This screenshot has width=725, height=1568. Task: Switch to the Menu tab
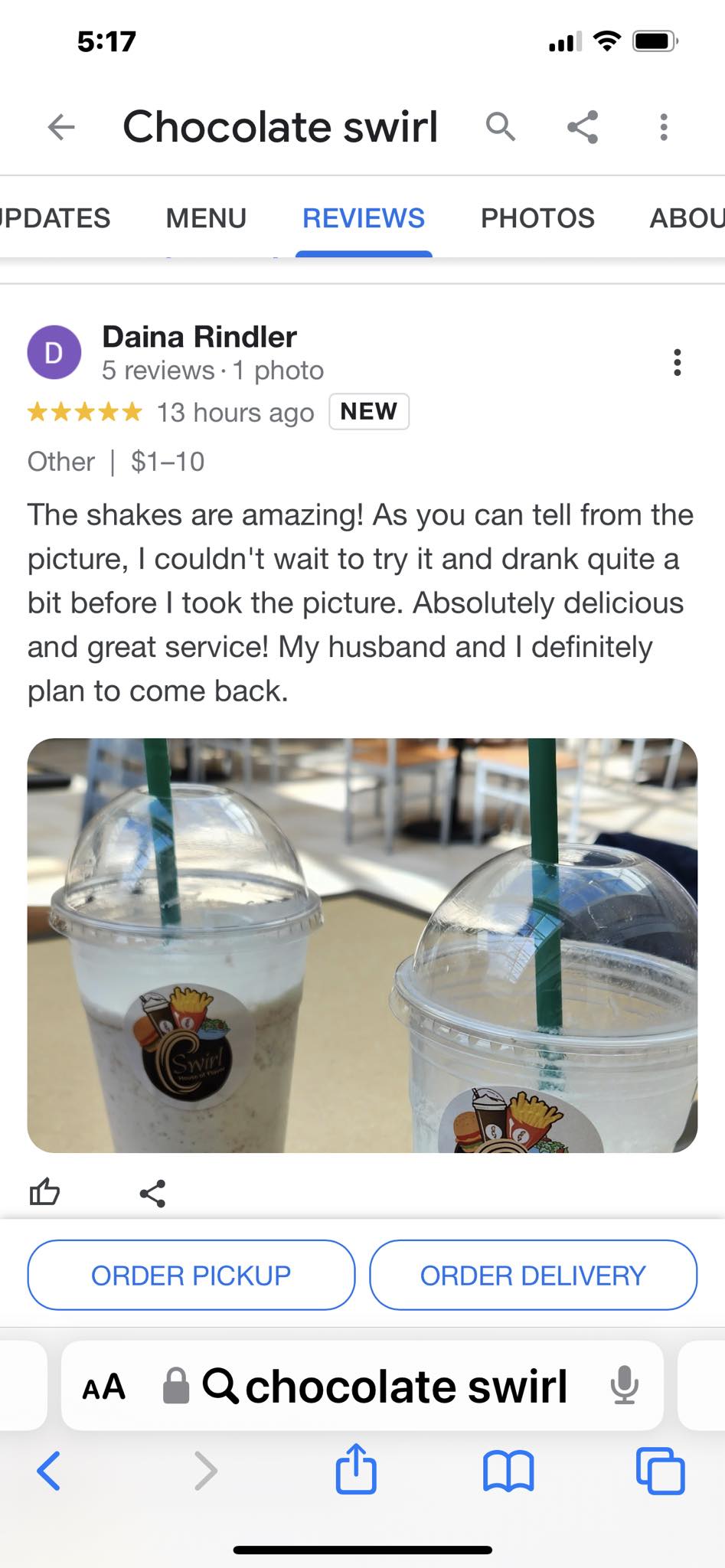point(206,218)
